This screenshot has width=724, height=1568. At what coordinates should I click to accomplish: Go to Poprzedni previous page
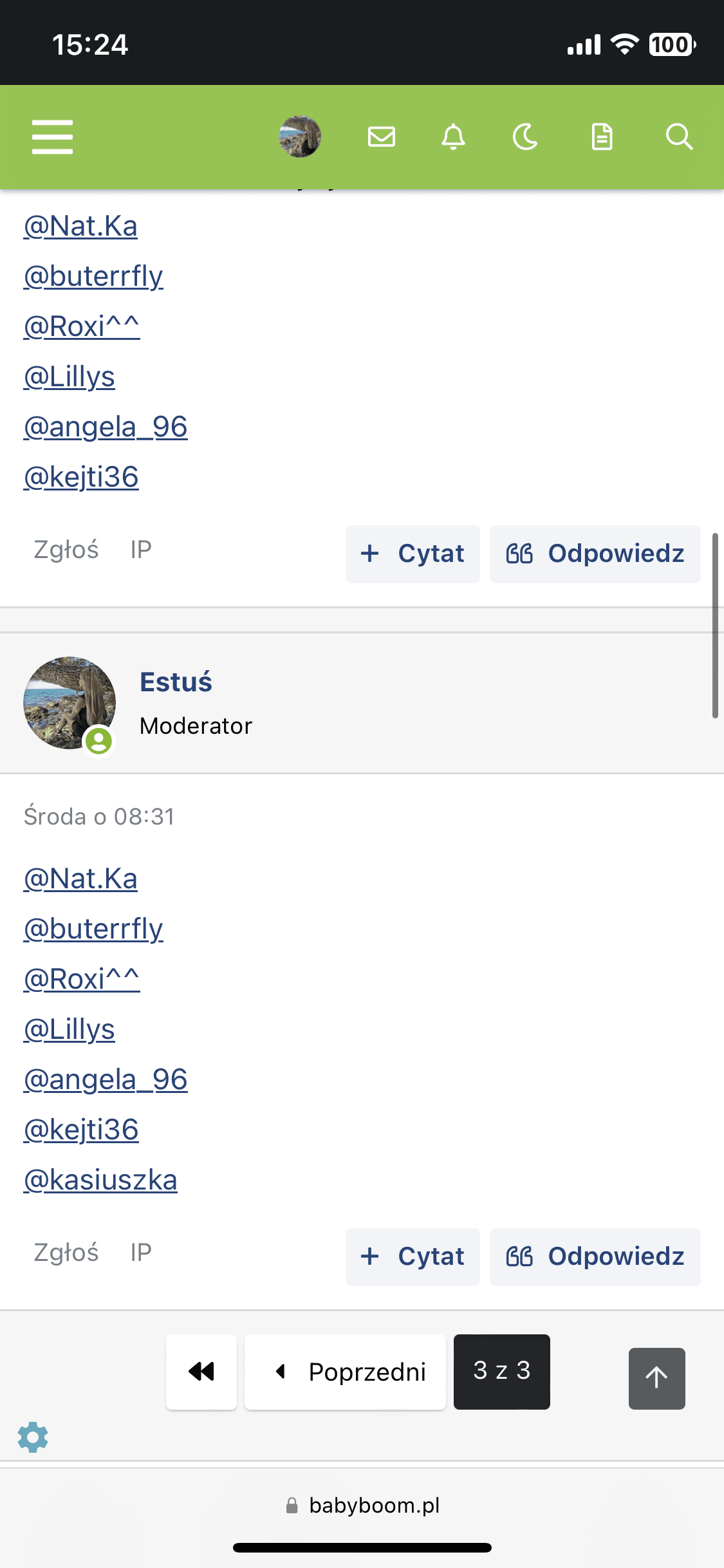pos(345,1372)
